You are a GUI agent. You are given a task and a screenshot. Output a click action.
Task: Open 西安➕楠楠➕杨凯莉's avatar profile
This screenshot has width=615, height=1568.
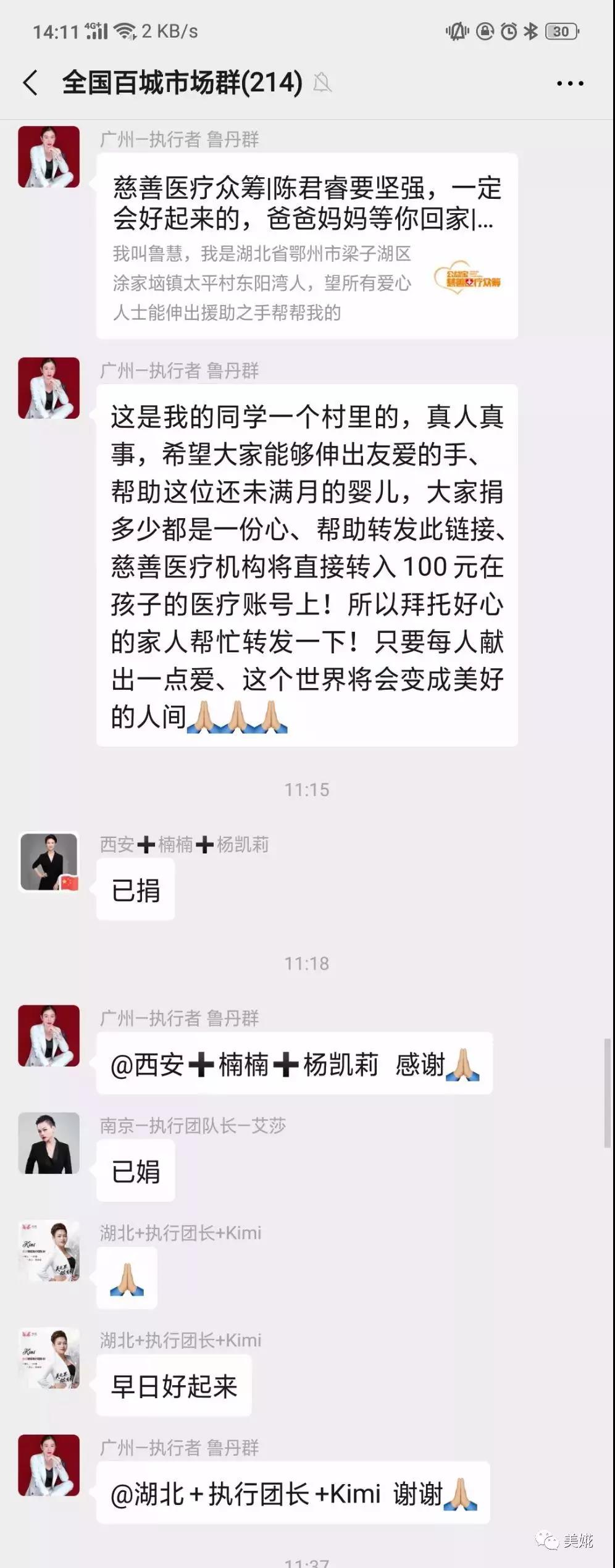[x=49, y=862]
